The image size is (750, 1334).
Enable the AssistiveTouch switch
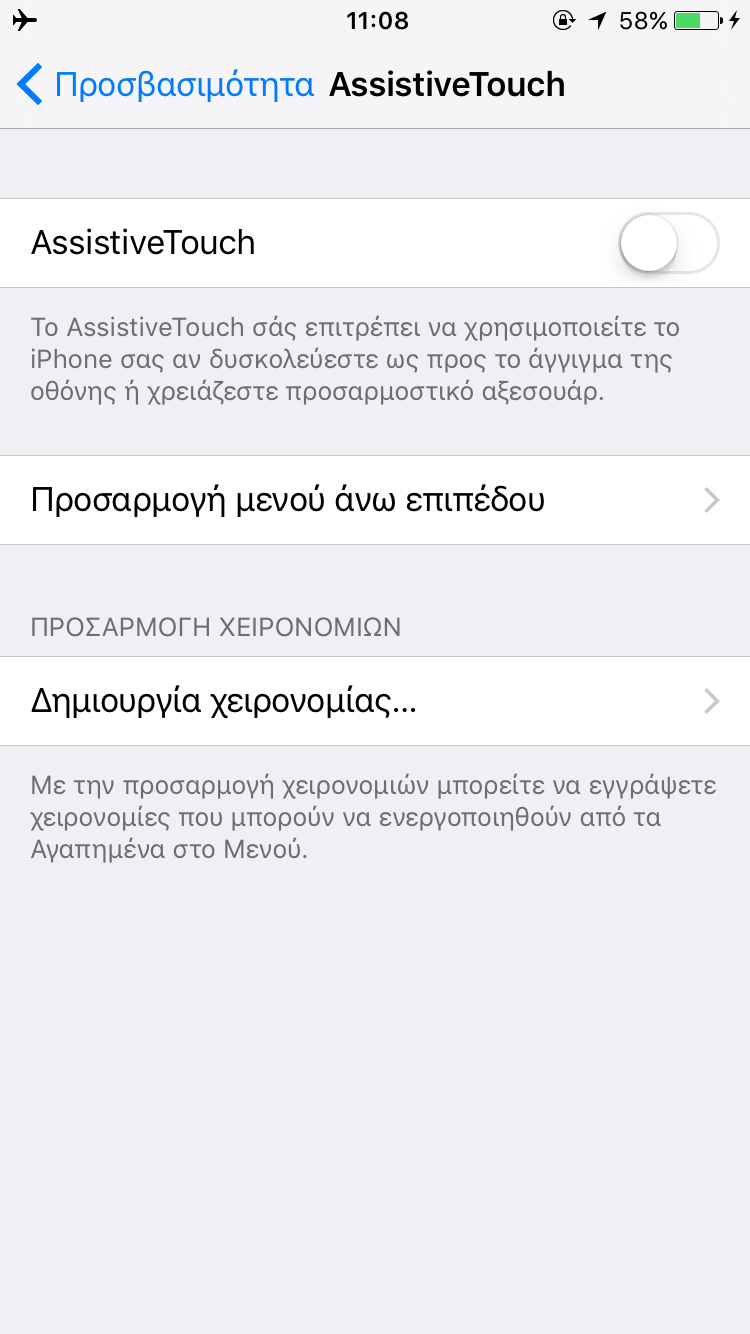(668, 243)
